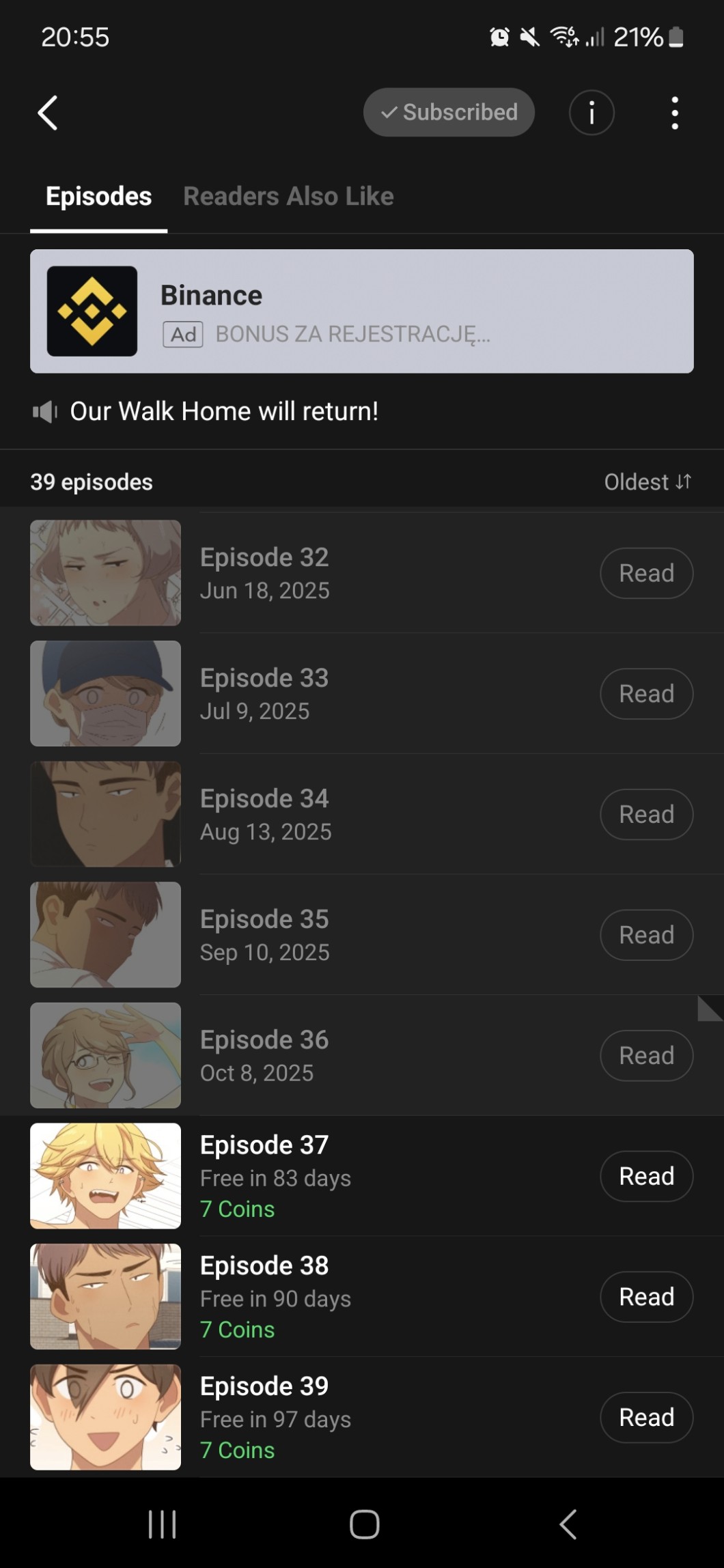This screenshot has width=724, height=1568.
Task: Read Episode 39 for 7 Coins
Action: click(645, 1417)
